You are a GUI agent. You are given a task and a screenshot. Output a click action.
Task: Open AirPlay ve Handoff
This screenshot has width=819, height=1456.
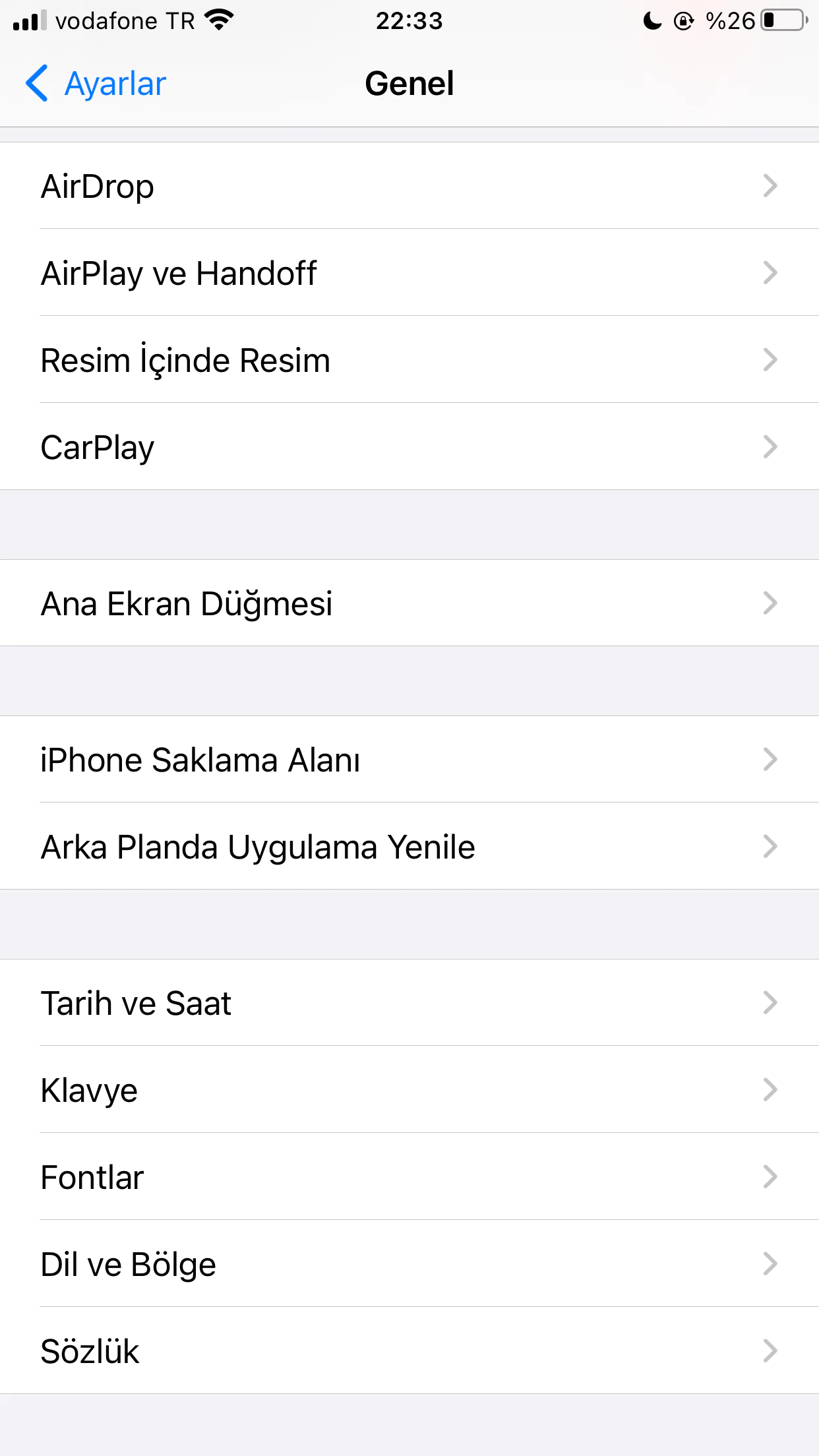[x=409, y=273]
